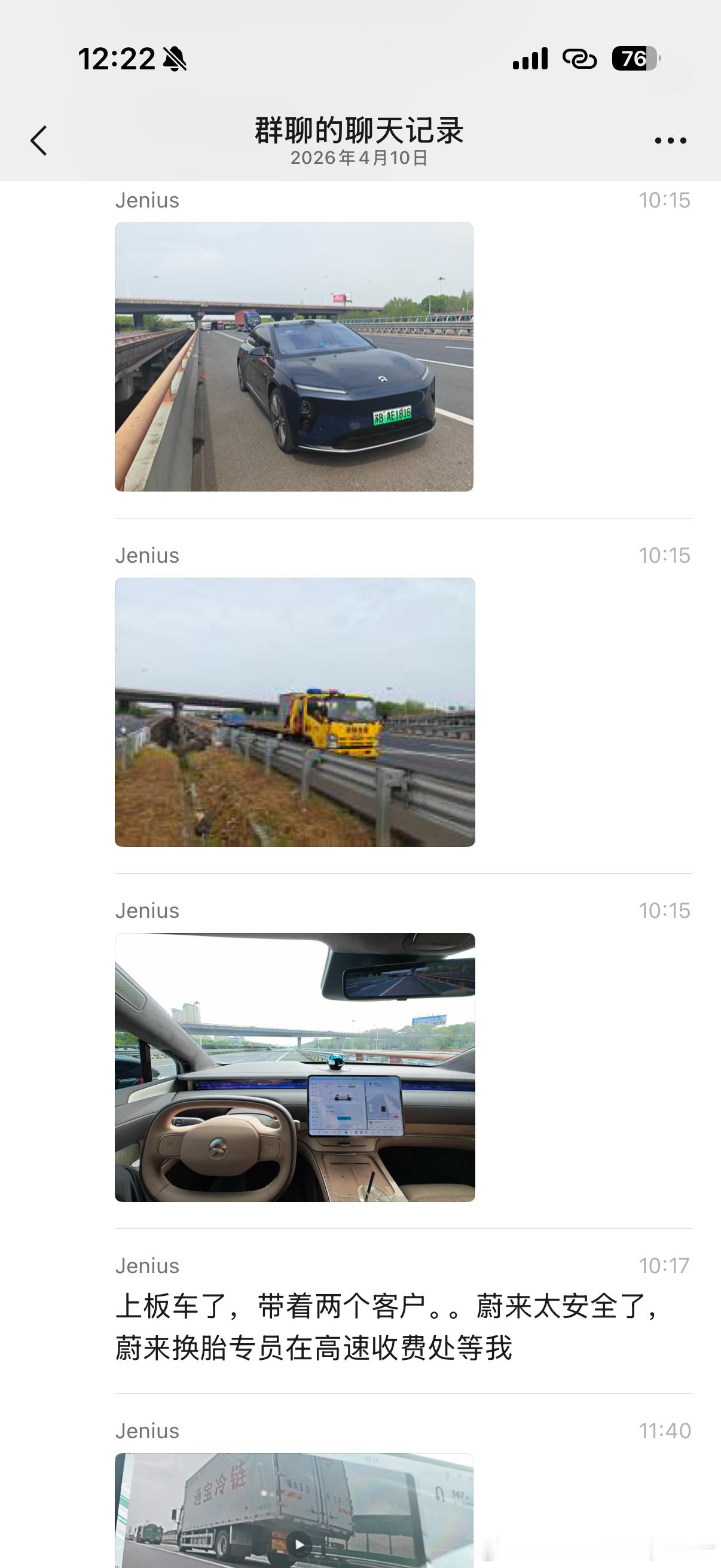
Task: Enlarge the car interior dashboard photo
Action: tap(295, 1067)
